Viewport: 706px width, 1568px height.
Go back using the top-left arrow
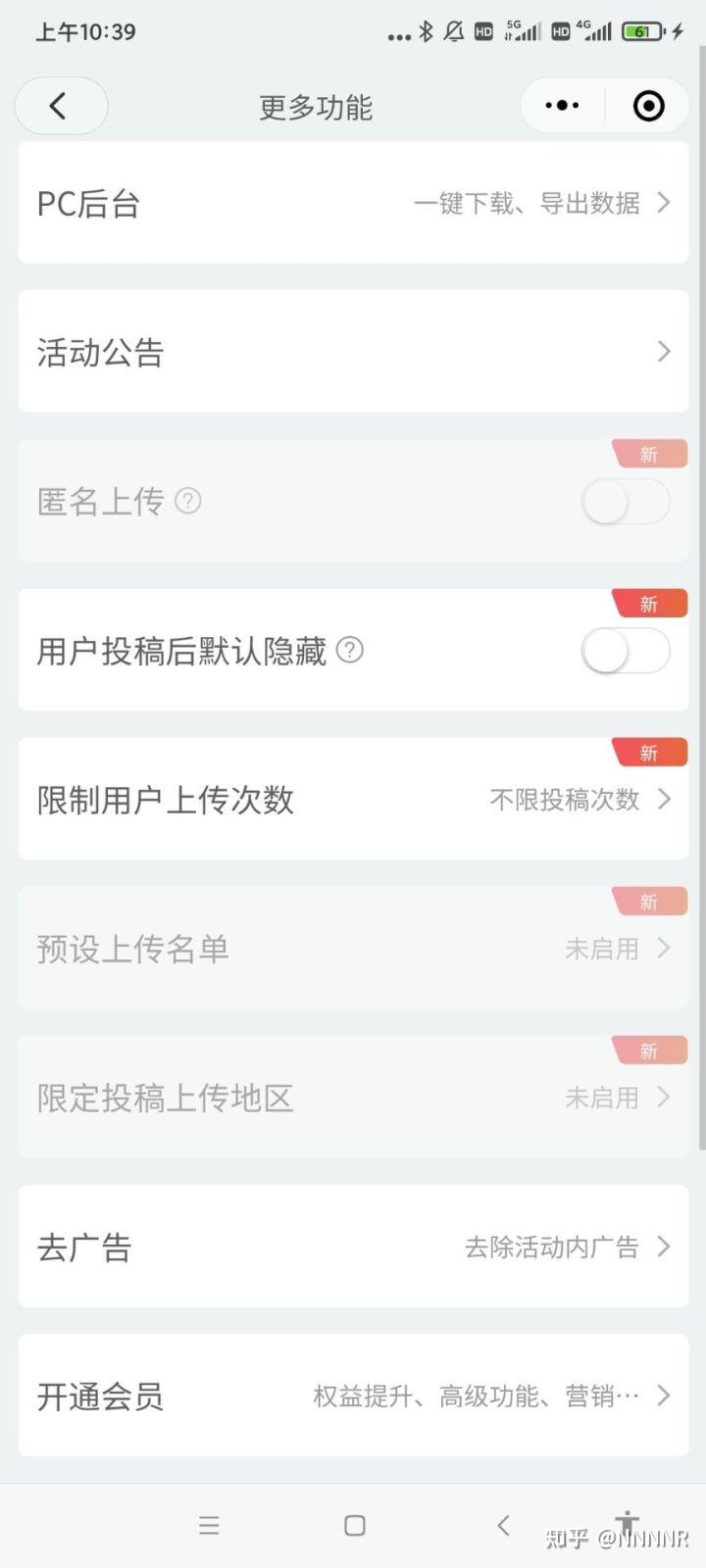[61, 106]
